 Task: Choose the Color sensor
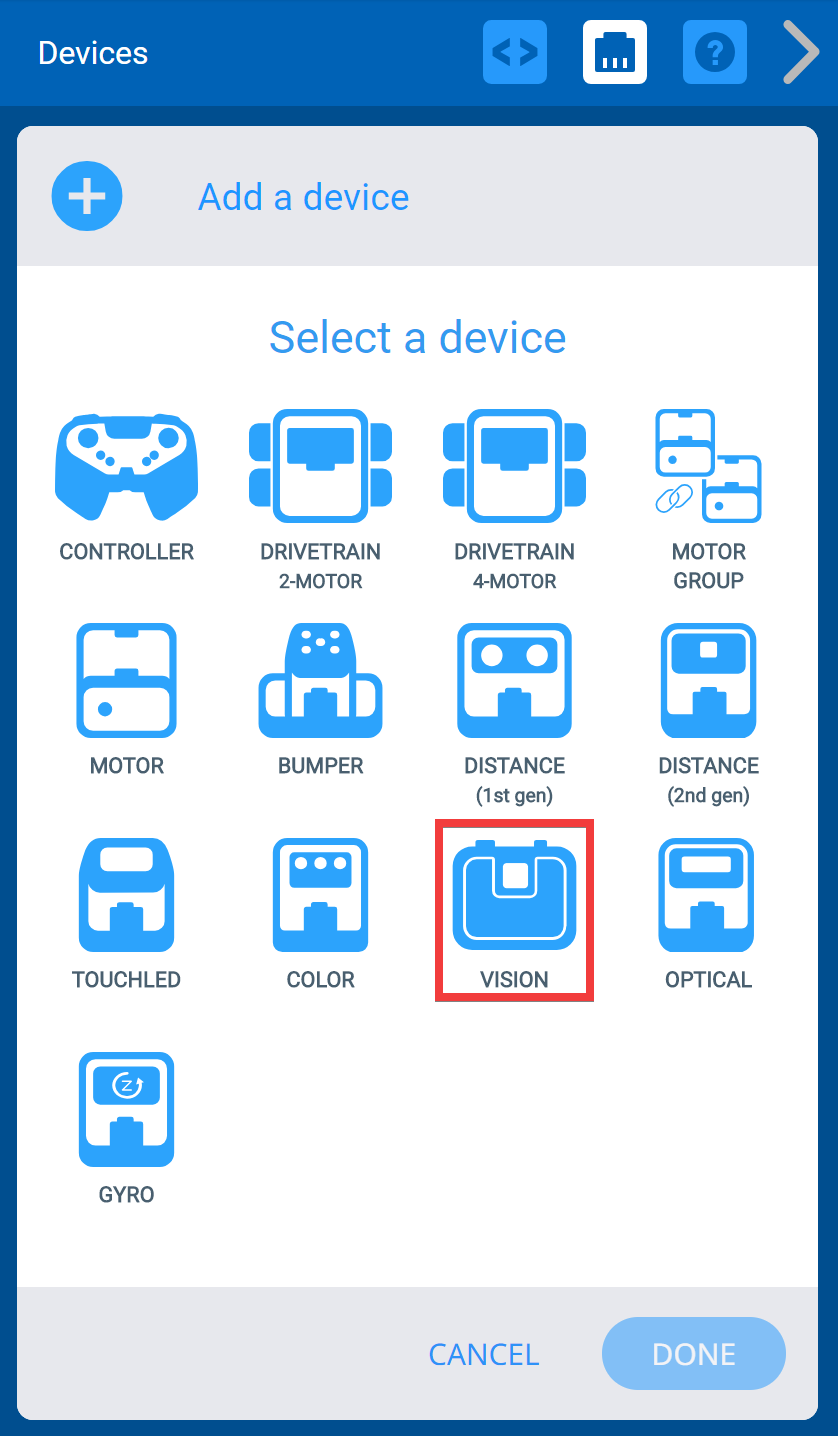pyautogui.click(x=321, y=912)
